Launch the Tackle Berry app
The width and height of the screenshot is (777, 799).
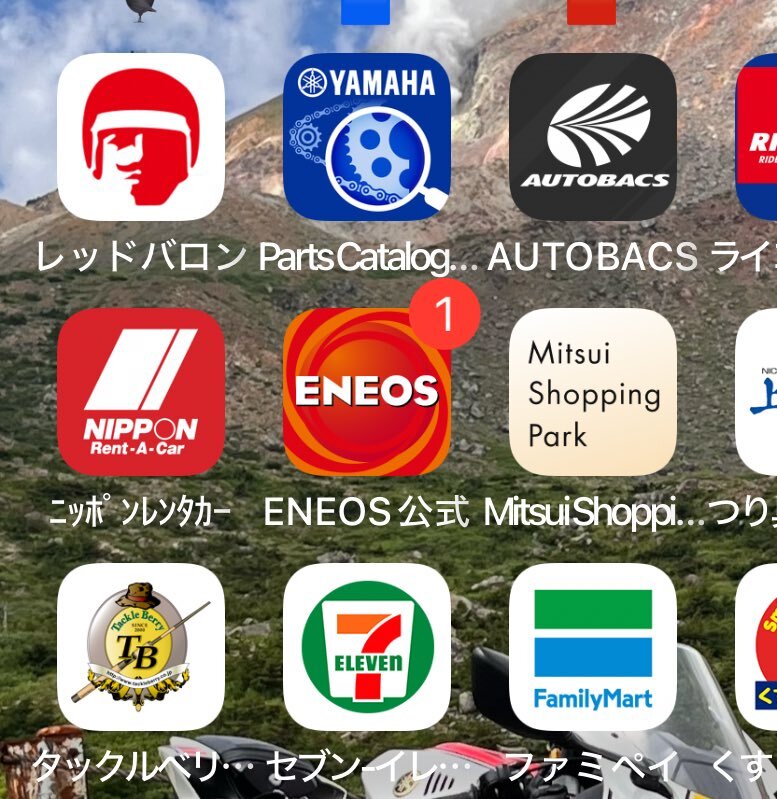click(x=141, y=647)
